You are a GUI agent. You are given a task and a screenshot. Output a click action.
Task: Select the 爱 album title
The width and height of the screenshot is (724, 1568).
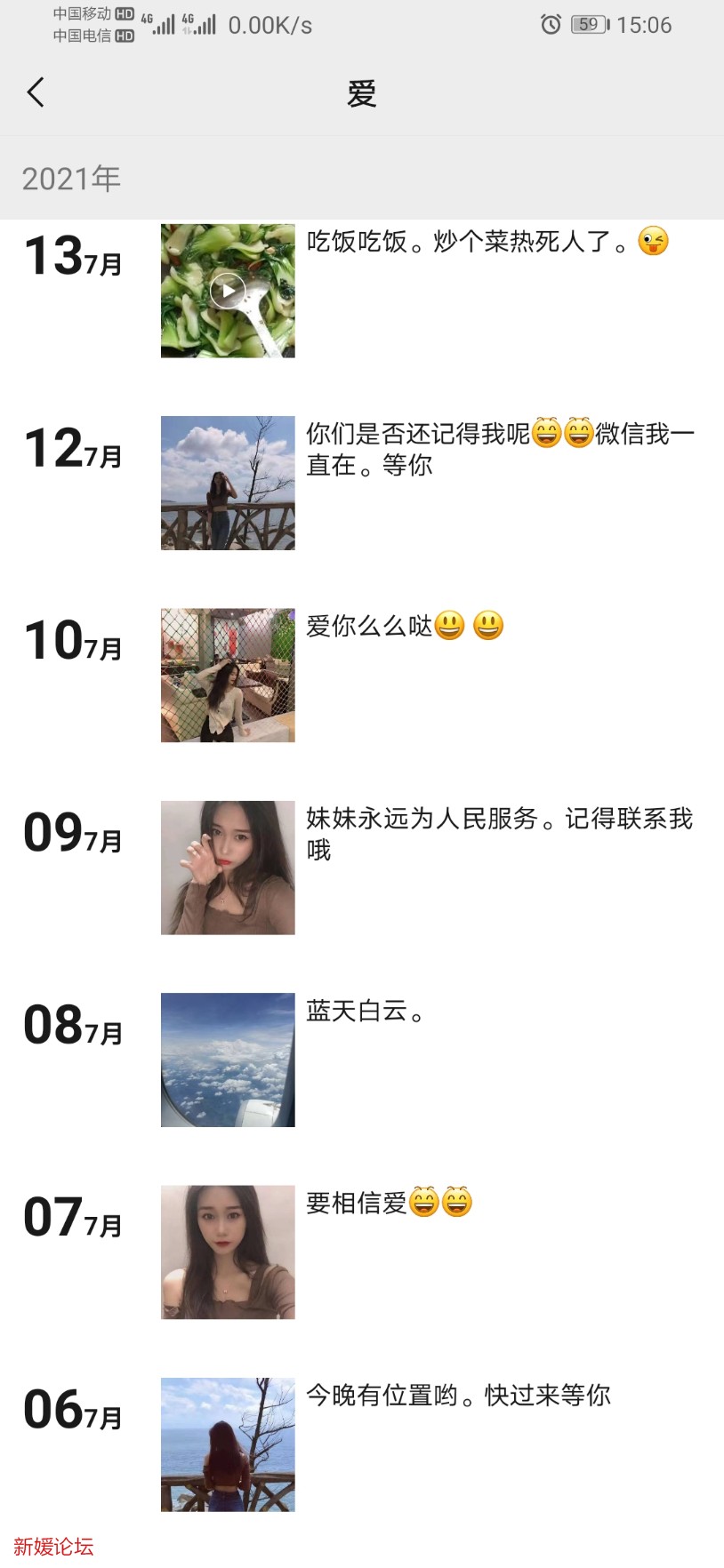click(361, 92)
